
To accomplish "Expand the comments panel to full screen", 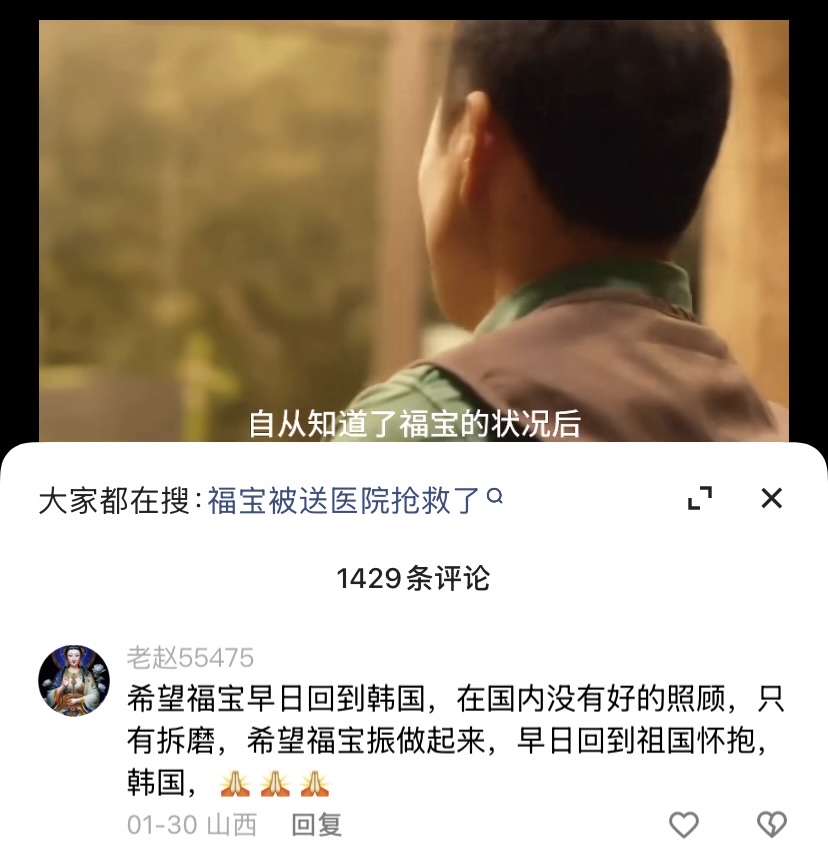I will 700,498.
